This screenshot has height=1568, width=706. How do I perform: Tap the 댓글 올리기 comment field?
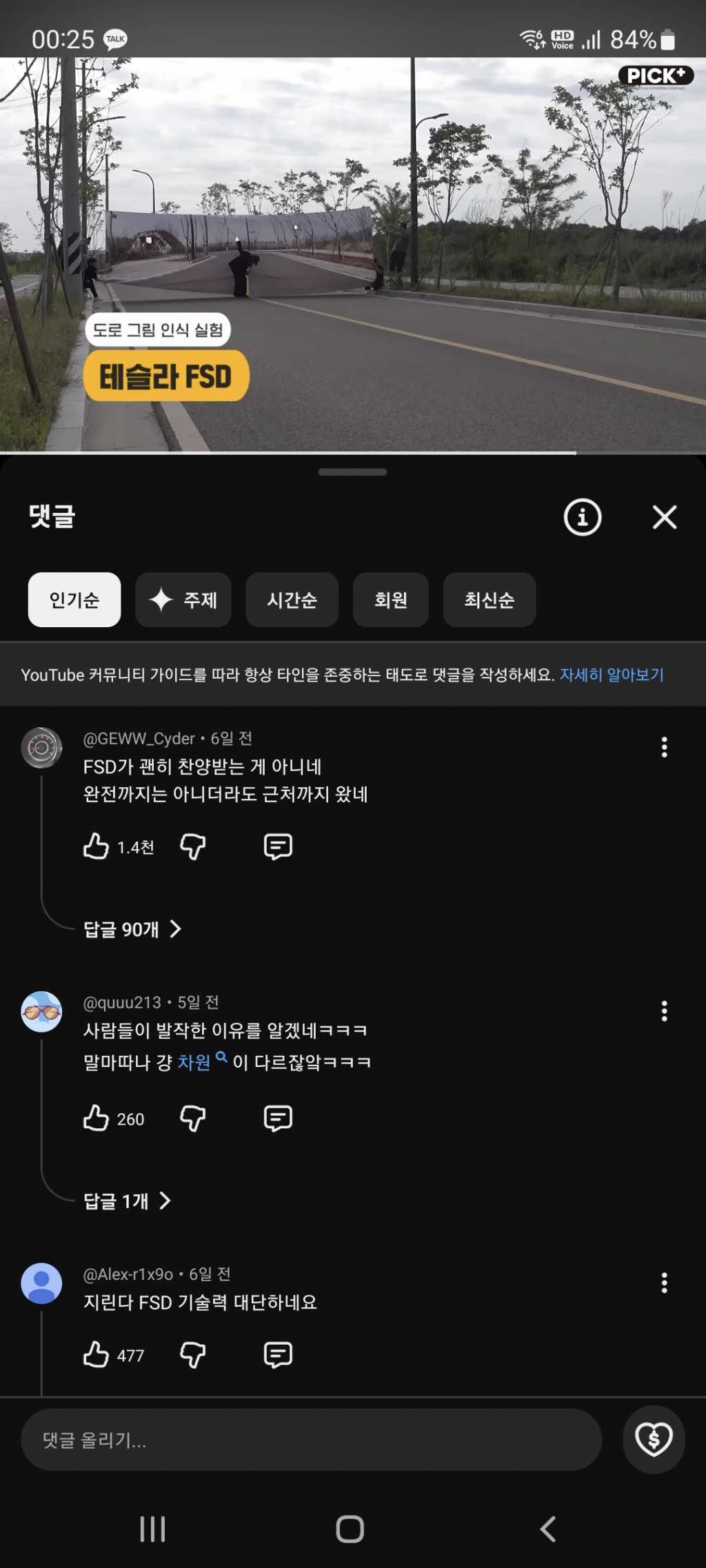[x=312, y=1439]
